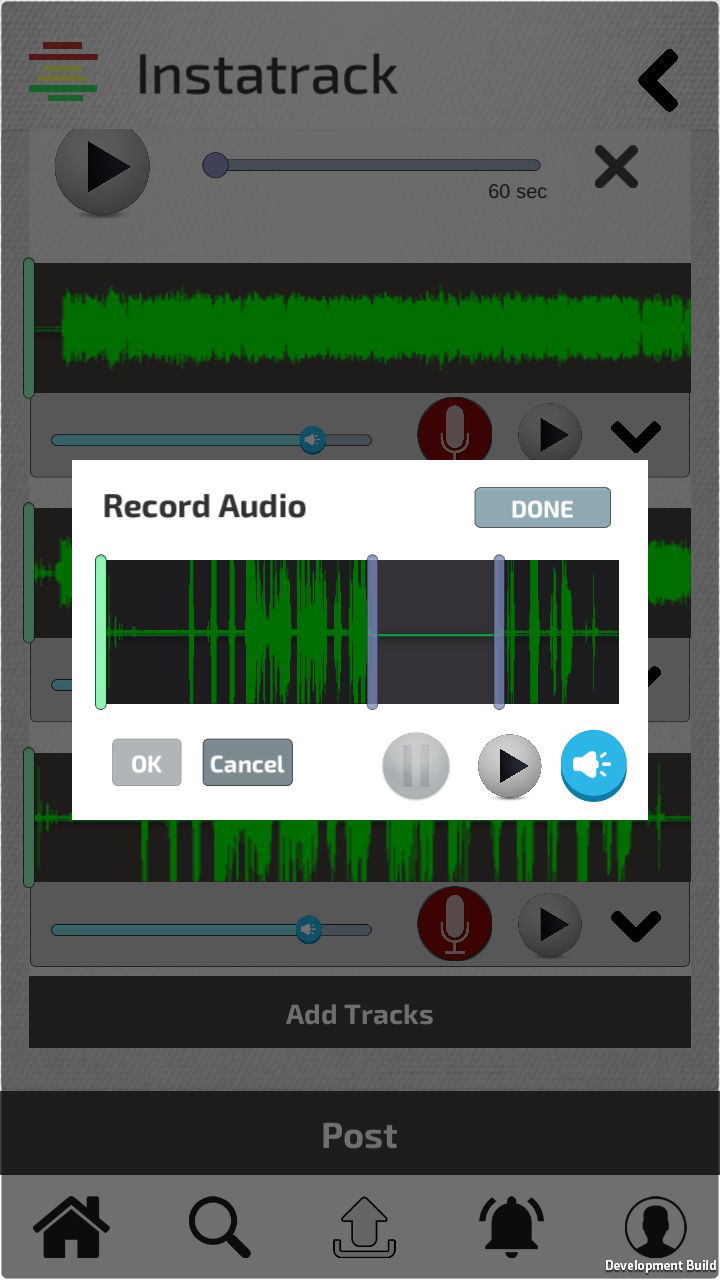The height and width of the screenshot is (1280, 720).
Task: Go to the Home tab
Action: tap(71, 1226)
